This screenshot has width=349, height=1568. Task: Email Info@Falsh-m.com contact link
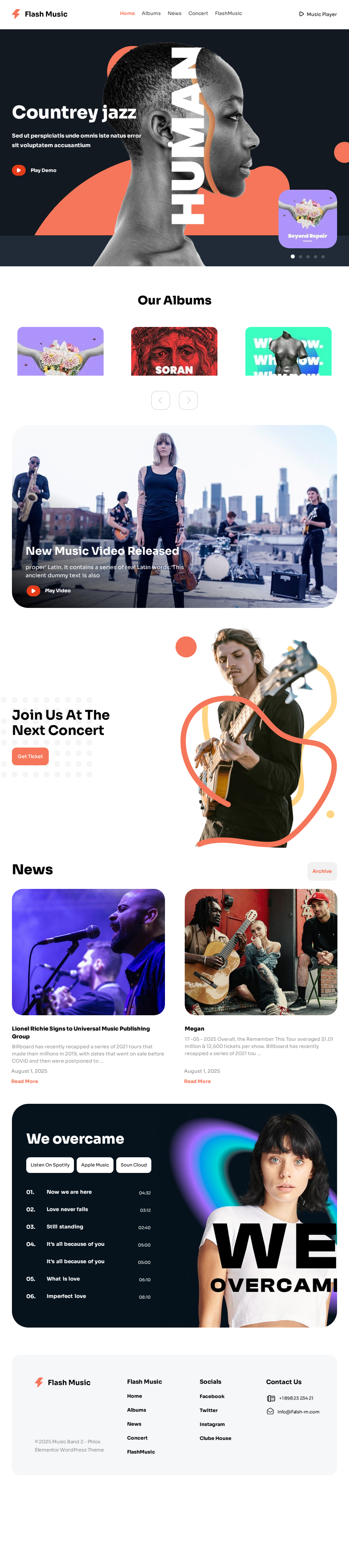pos(298,1412)
